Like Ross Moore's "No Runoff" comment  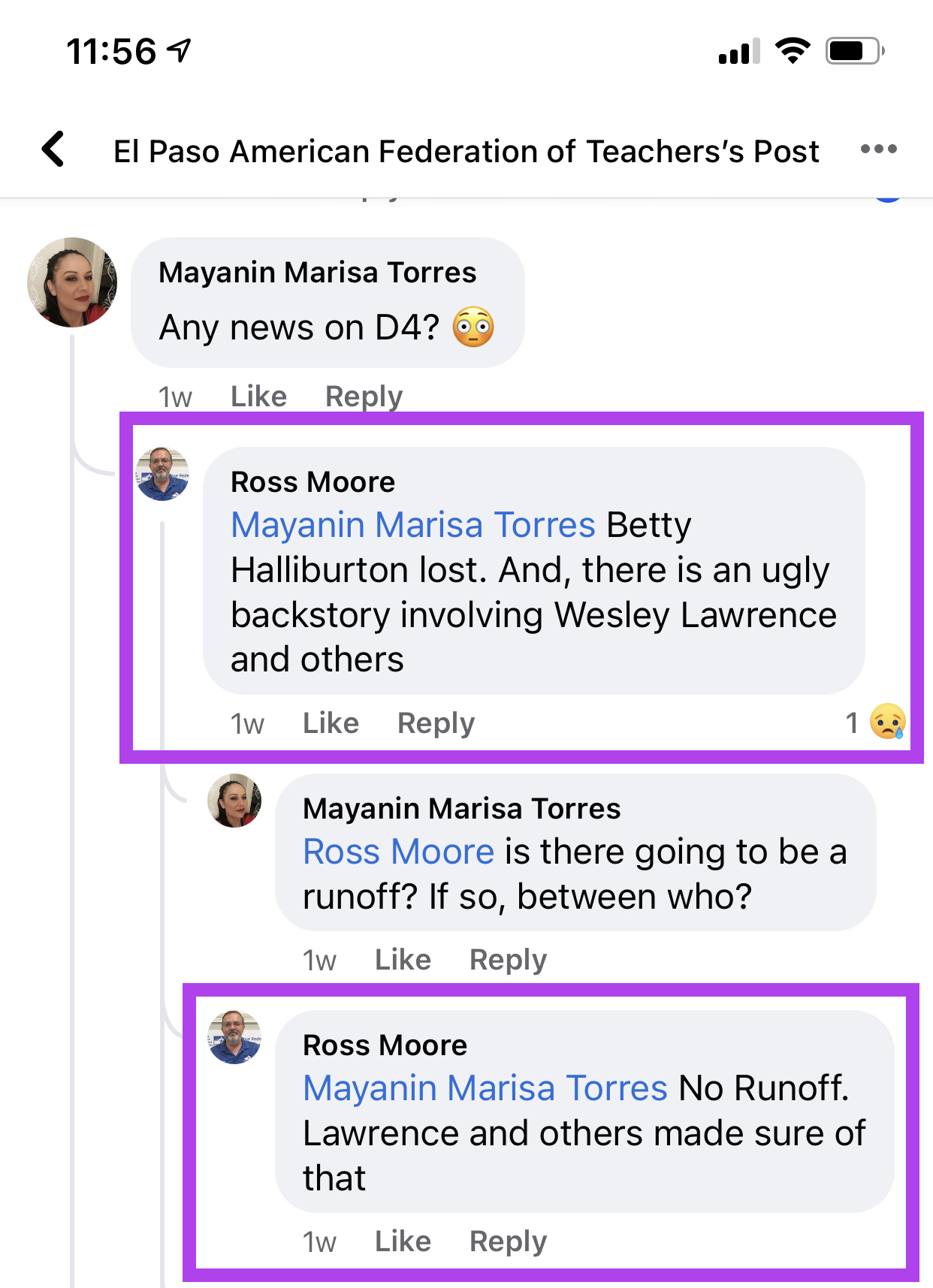(x=403, y=1241)
